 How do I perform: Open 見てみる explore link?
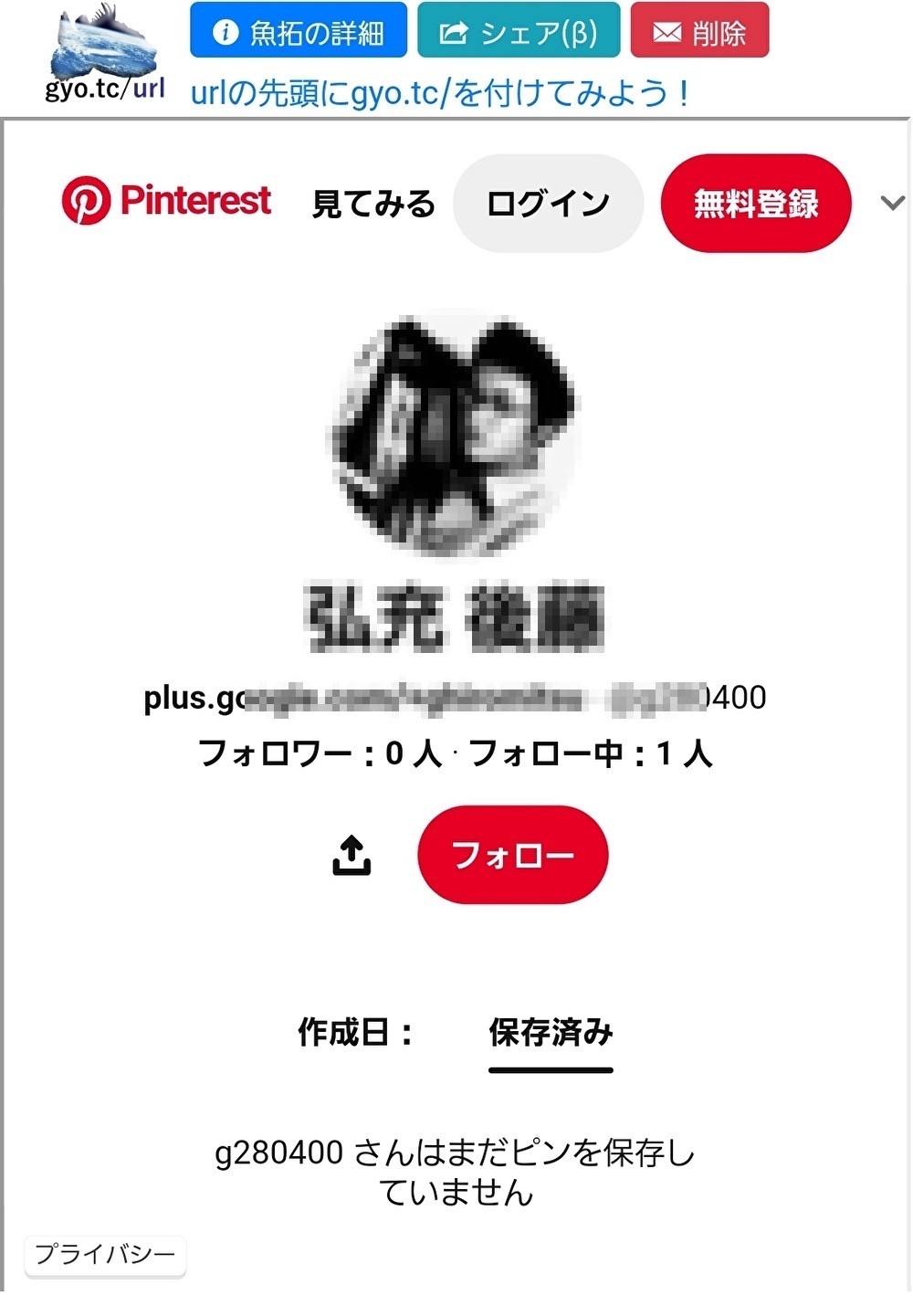point(373,203)
